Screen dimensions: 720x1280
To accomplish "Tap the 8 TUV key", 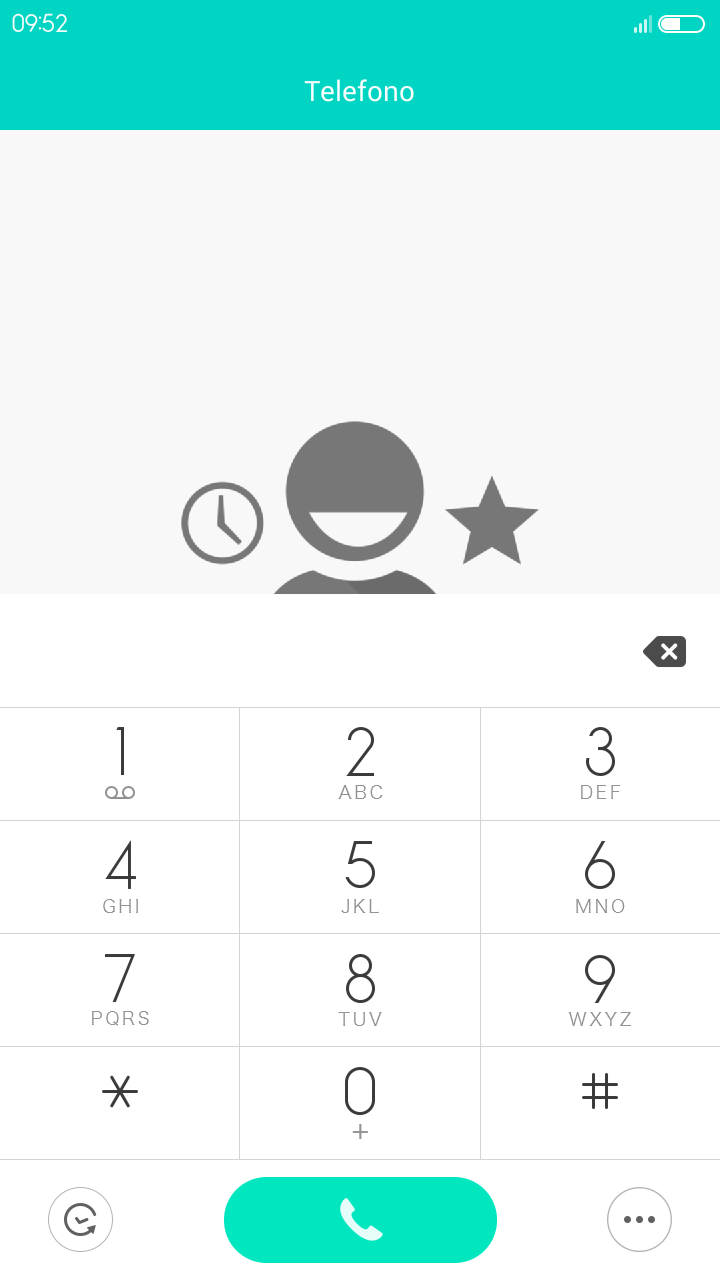I will click(360, 990).
